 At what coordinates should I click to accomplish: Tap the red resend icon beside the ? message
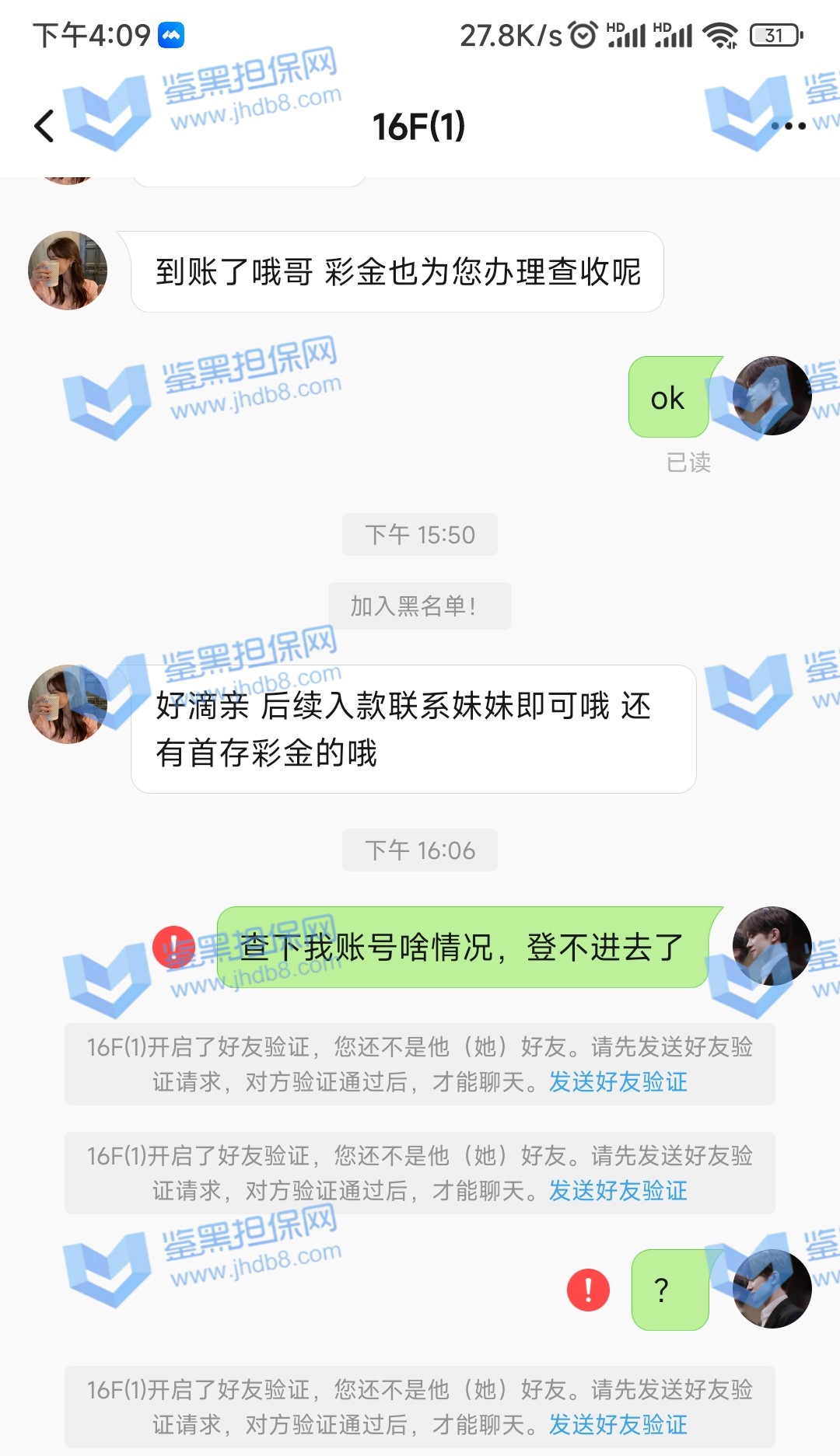588,1290
